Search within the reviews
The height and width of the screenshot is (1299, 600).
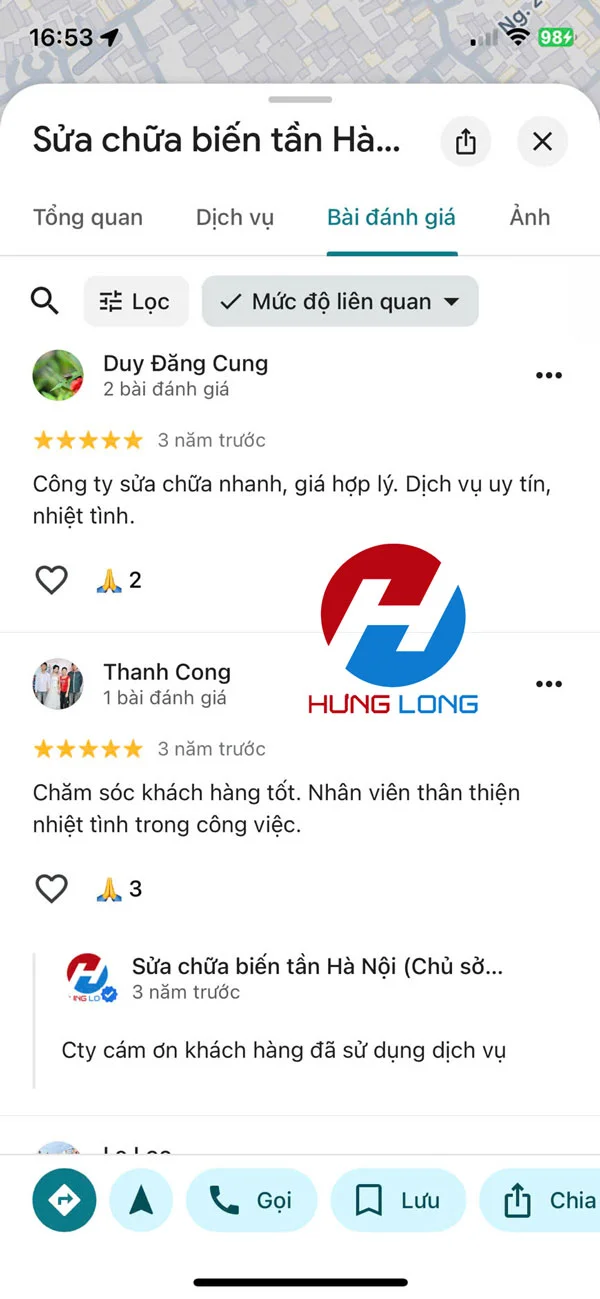coord(45,301)
